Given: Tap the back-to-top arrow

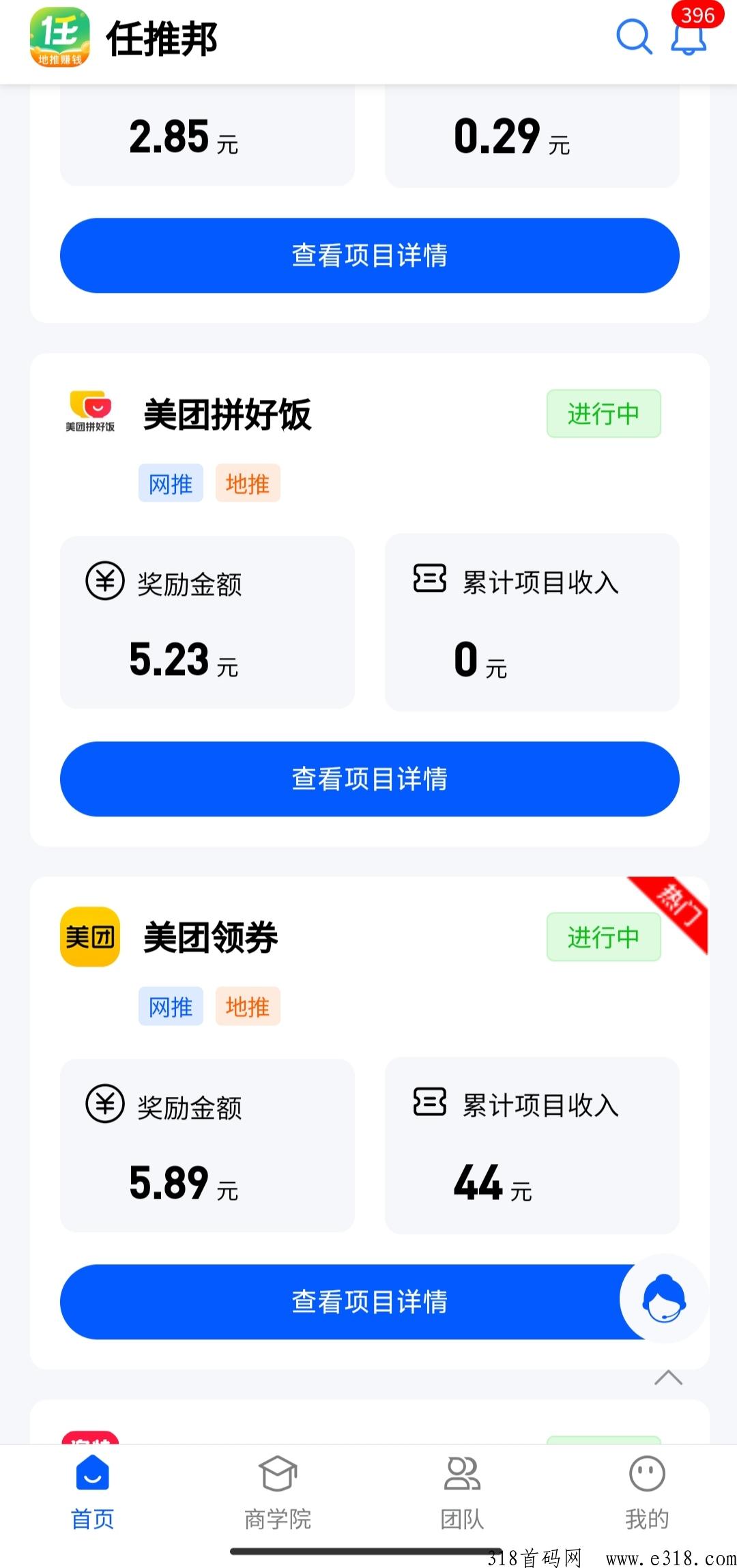Looking at the screenshot, I should click(668, 1378).
